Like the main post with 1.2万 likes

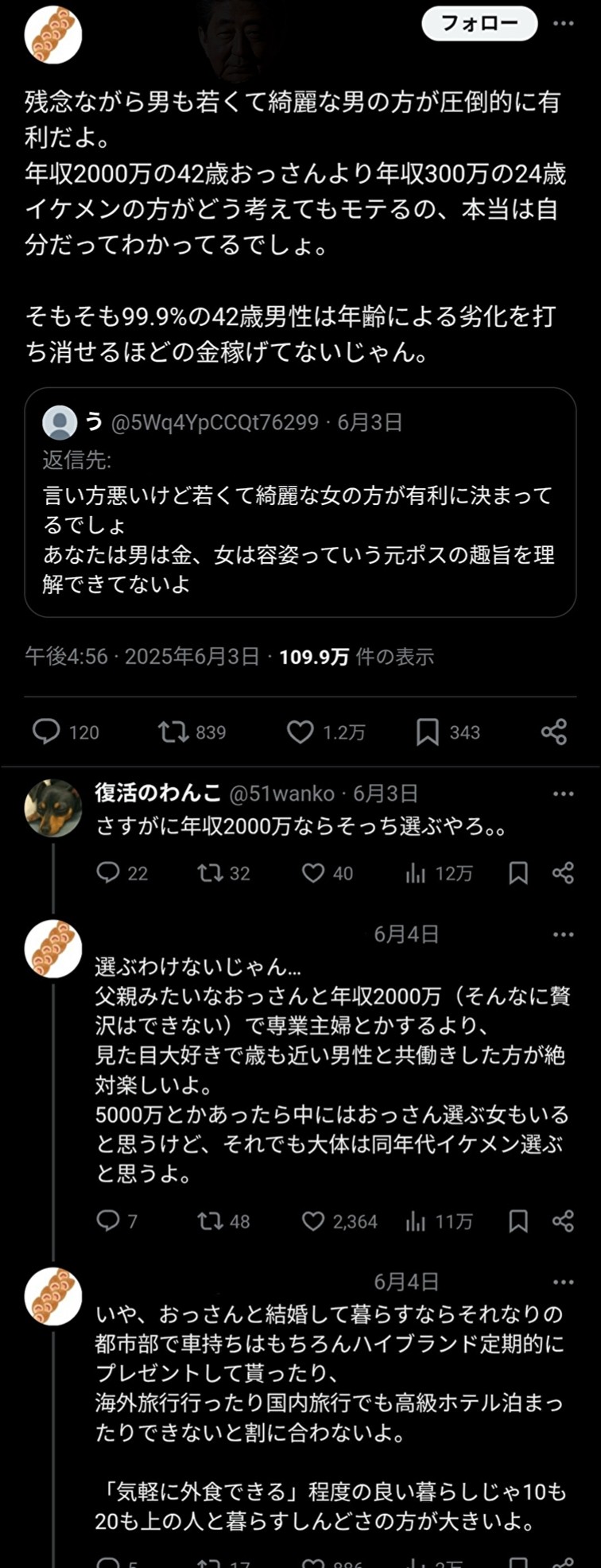click(x=300, y=732)
